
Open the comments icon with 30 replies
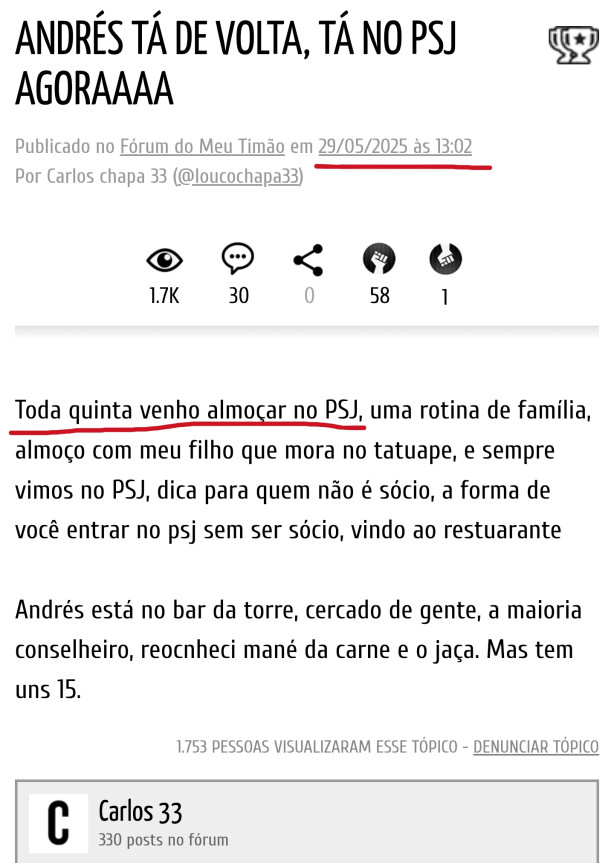[x=238, y=261]
